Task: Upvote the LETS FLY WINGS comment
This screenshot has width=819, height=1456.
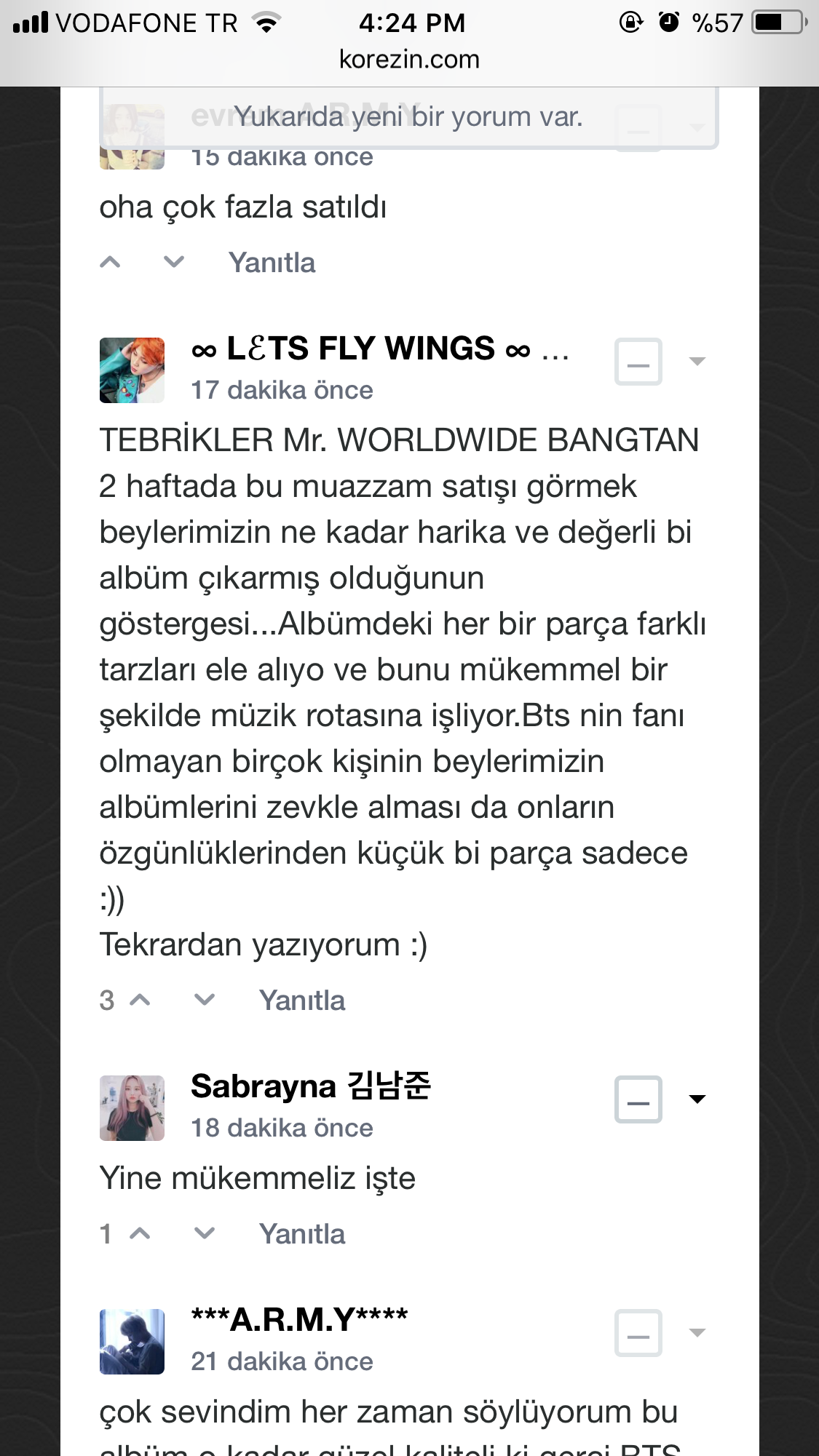Action: [139, 1000]
